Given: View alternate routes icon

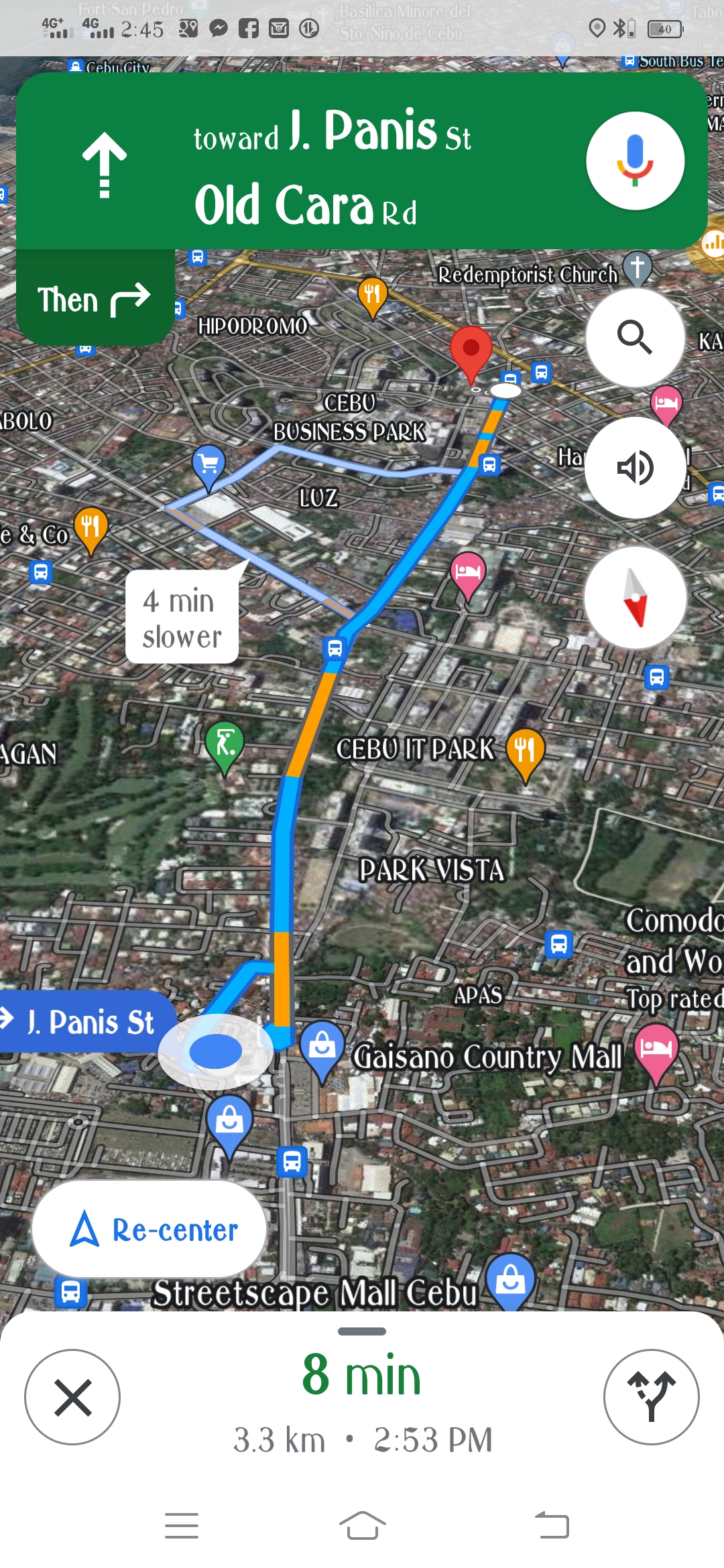Looking at the screenshot, I should point(651,1397).
